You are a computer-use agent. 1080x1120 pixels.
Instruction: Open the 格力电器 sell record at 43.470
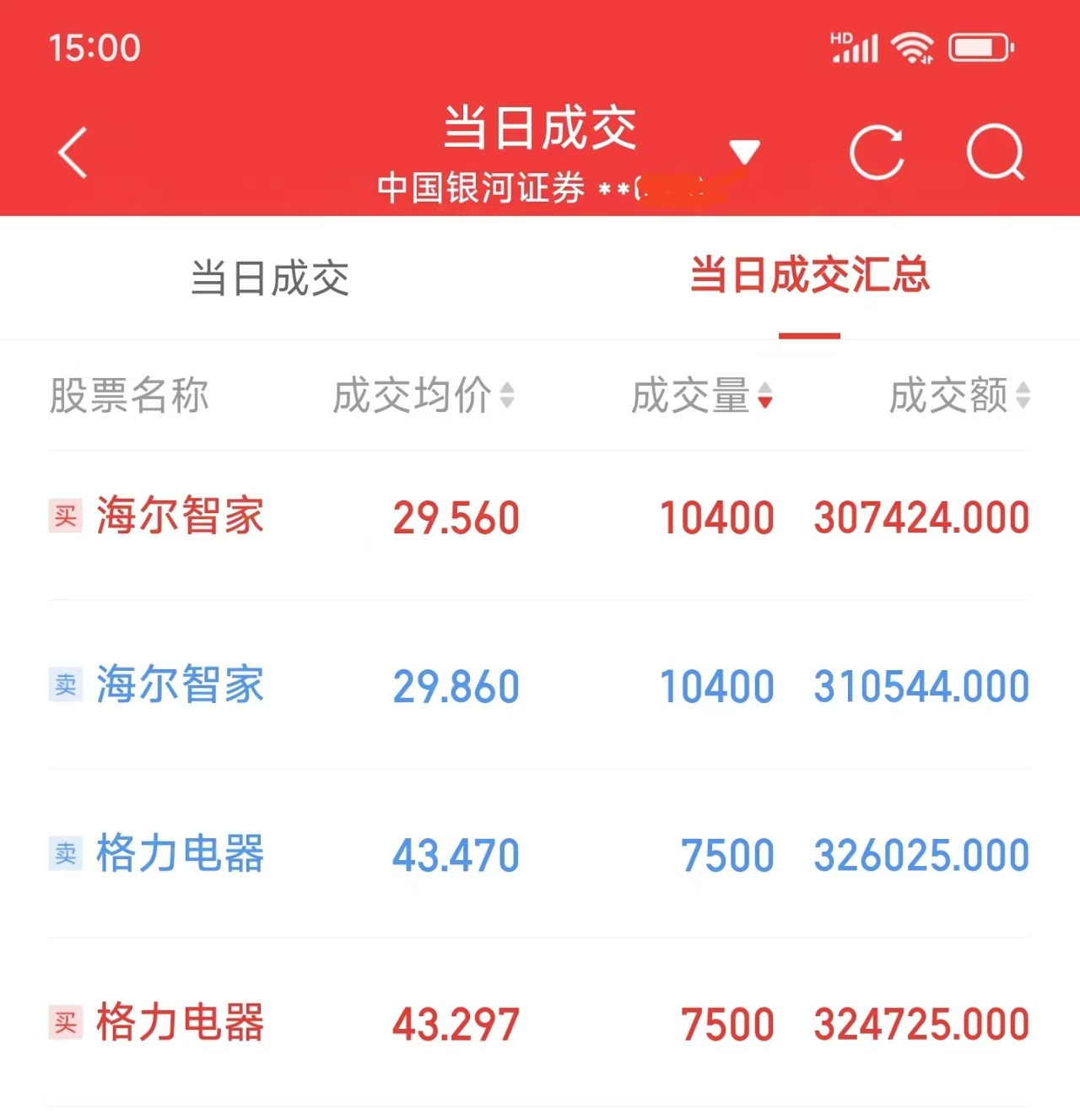538,854
